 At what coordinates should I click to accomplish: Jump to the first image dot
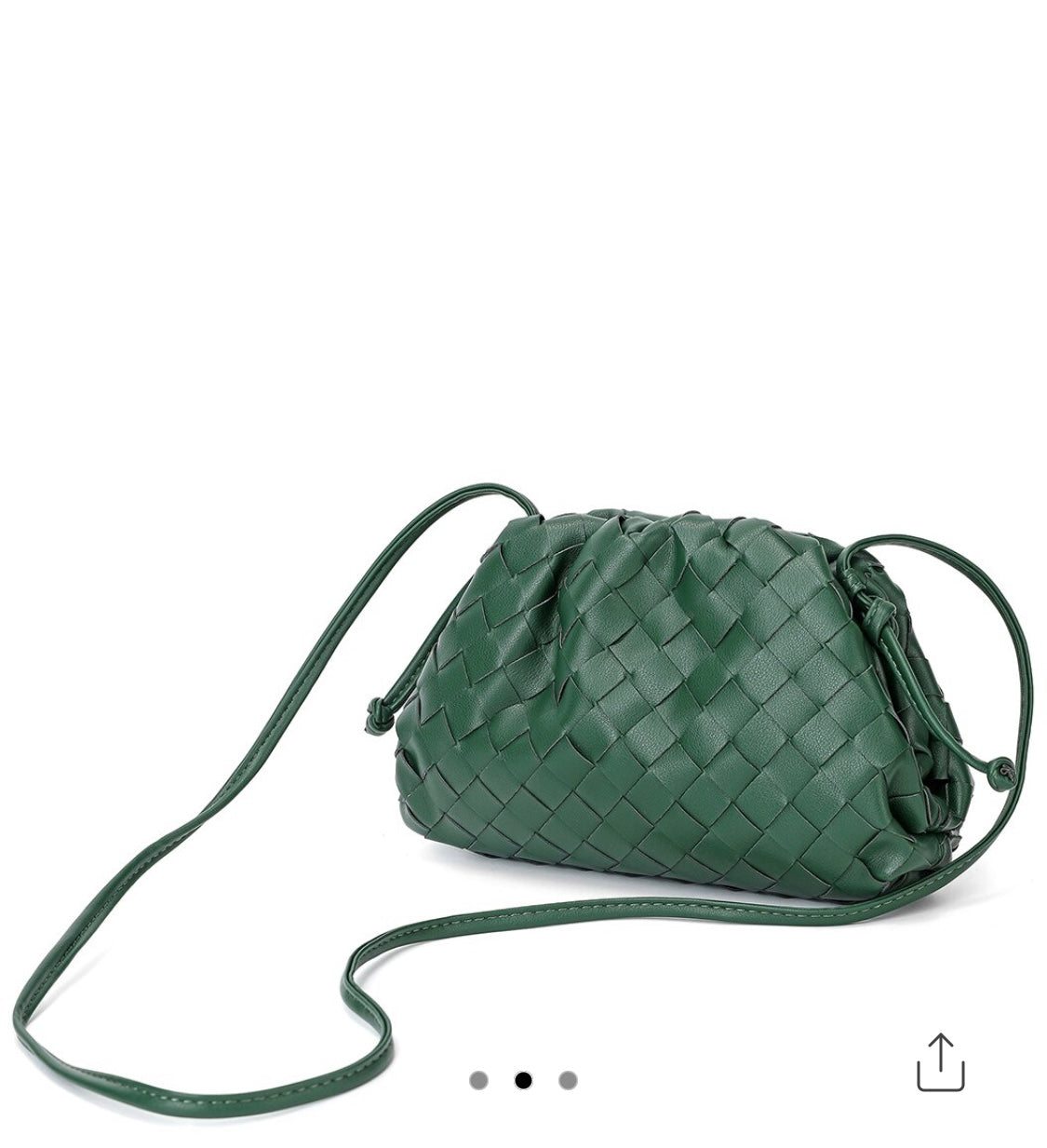[x=478, y=1080]
